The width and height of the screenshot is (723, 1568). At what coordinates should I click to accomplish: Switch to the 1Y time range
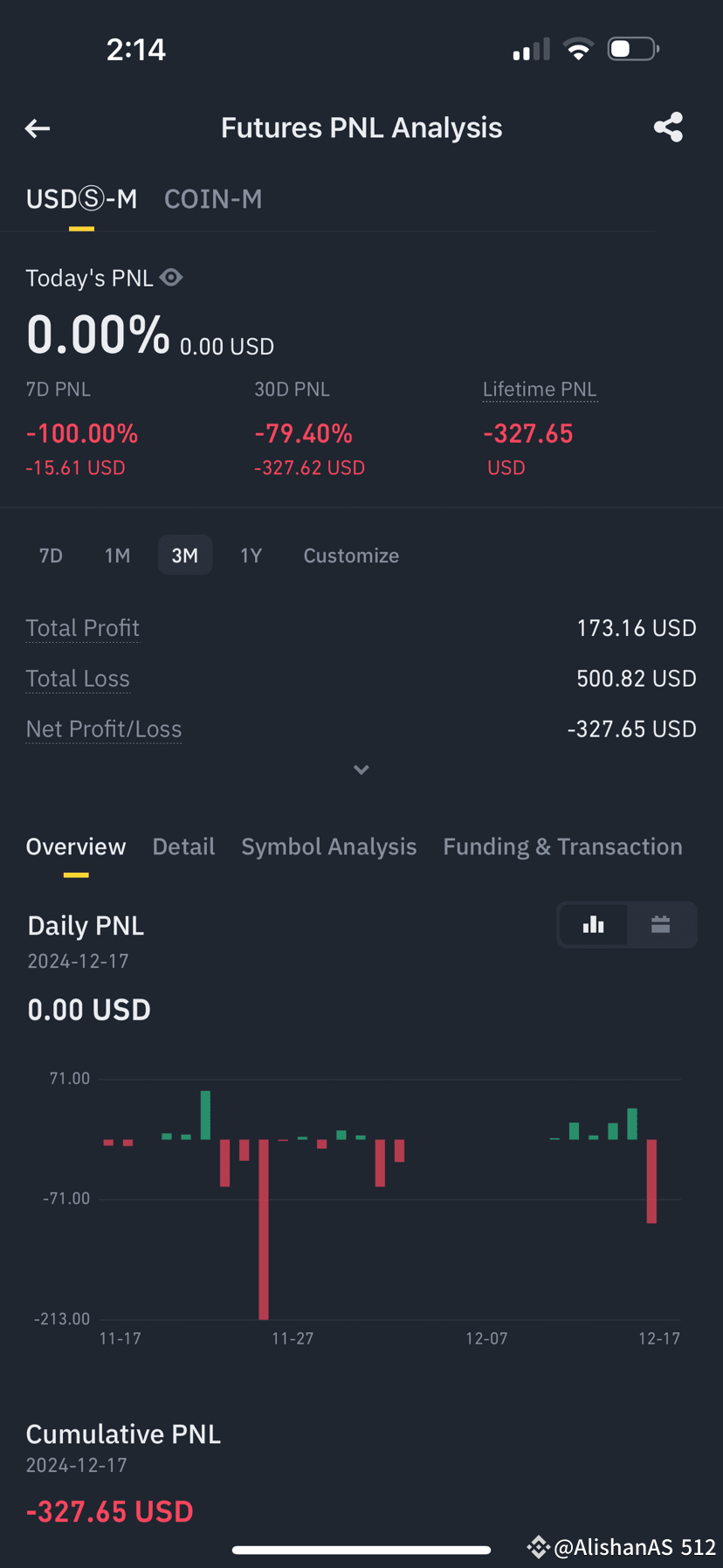(251, 556)
